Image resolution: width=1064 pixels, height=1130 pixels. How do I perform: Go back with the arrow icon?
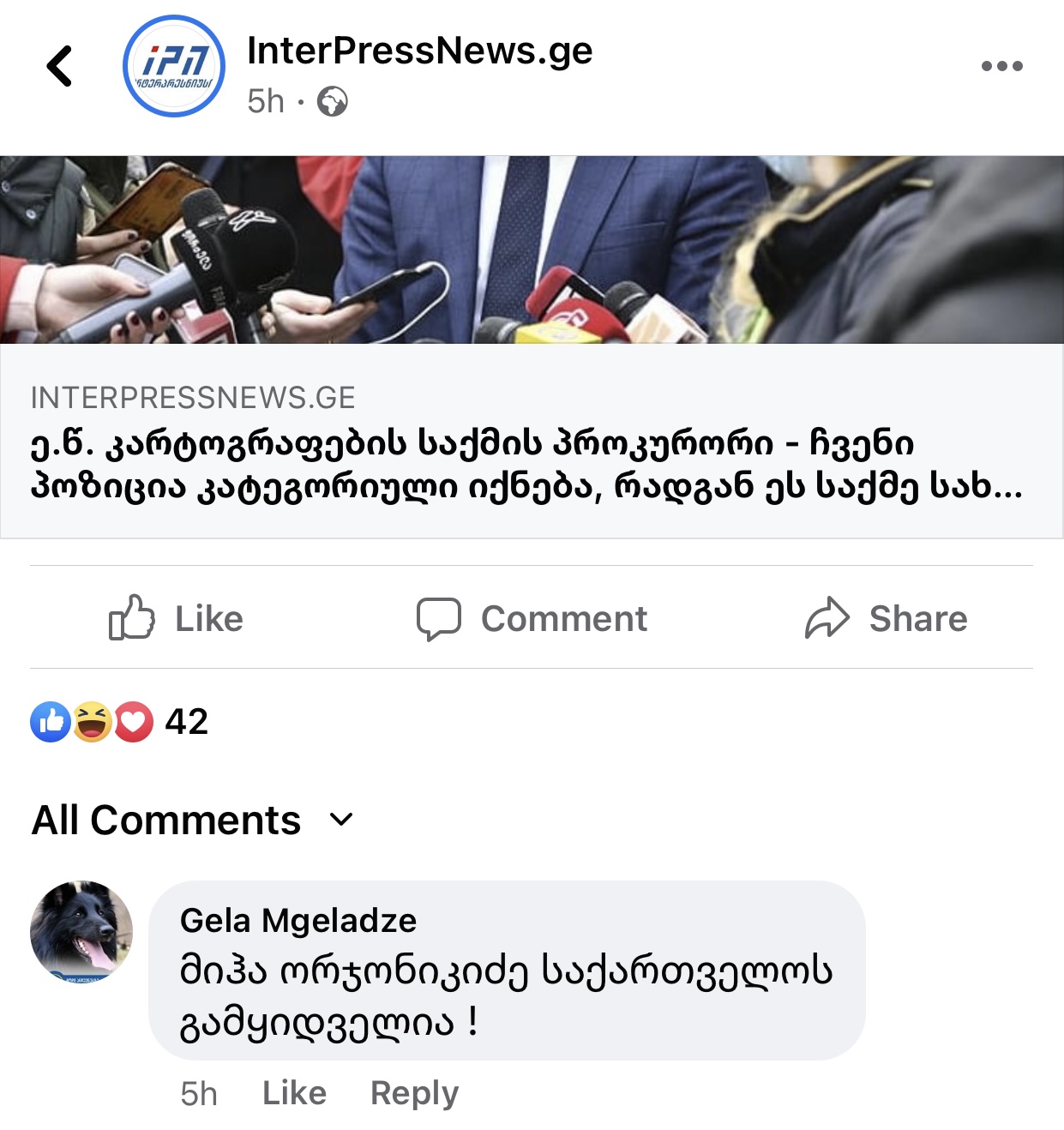click(x=59, y=66)
